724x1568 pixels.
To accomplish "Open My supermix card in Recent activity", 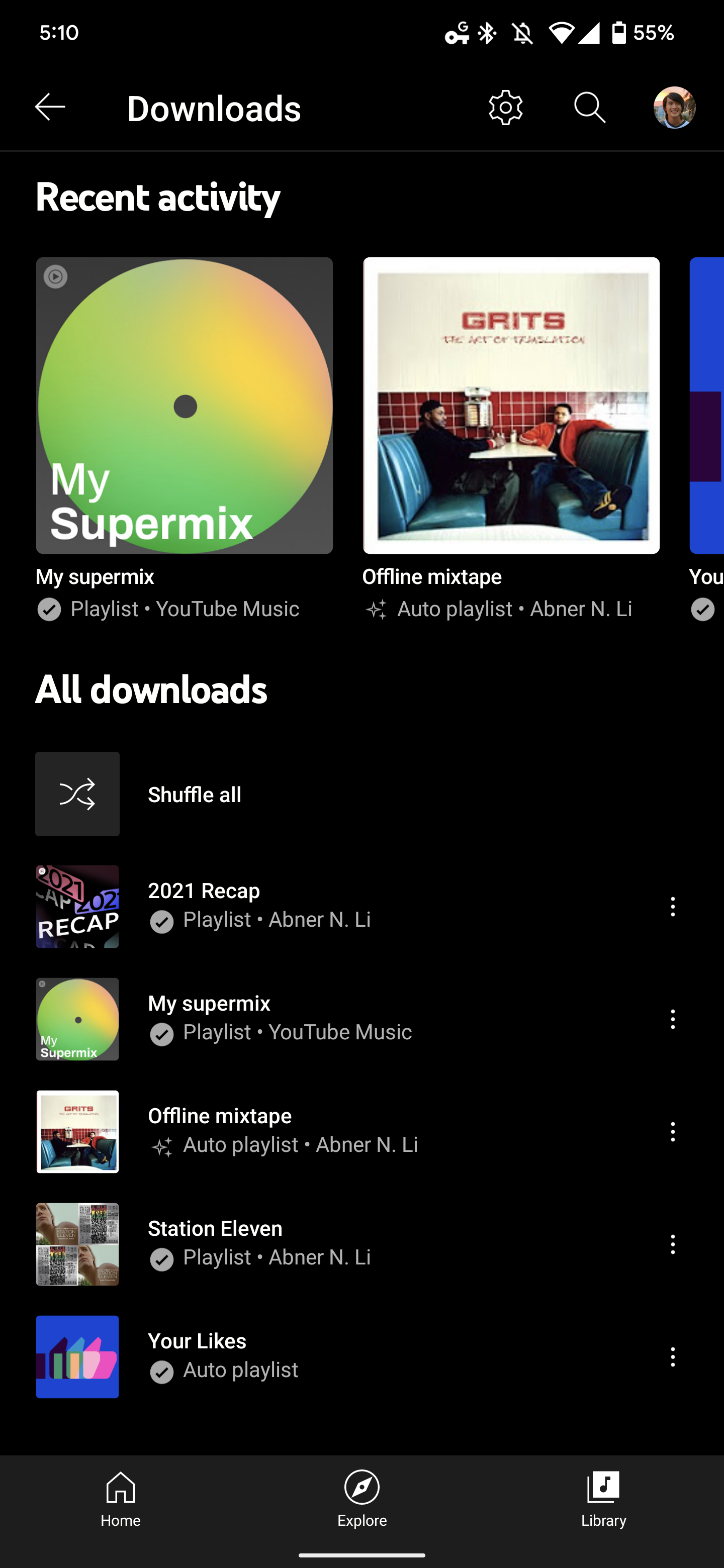I will click(184, 406).
